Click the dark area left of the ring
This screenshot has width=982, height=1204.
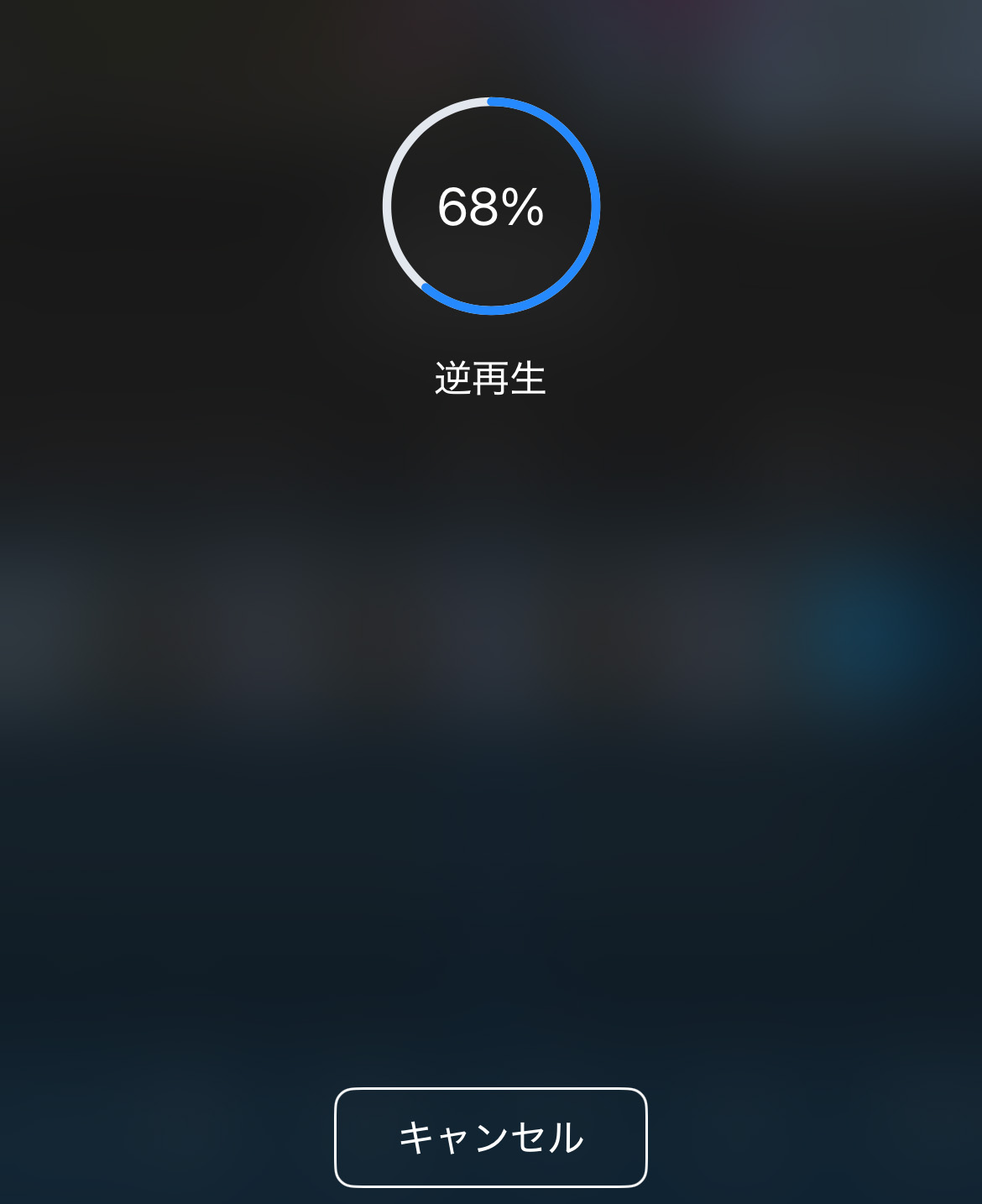[210, 206]
